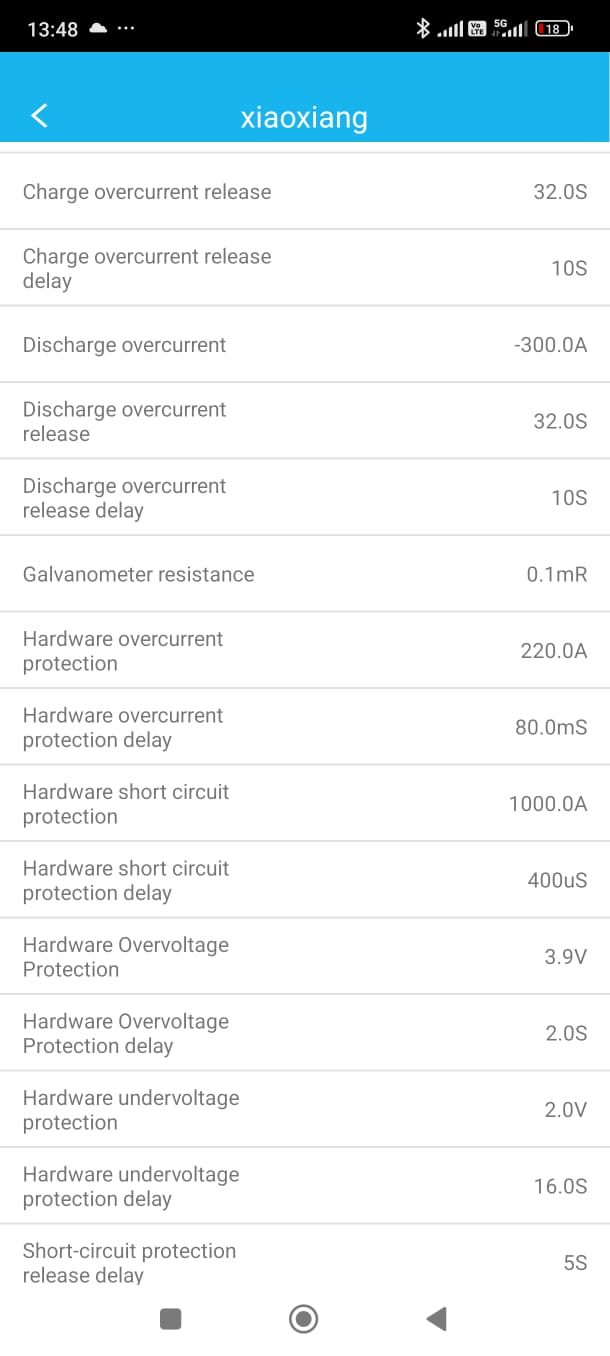
Task: Edit Charge overcurrent release delay
Action: tap(305, 268)
